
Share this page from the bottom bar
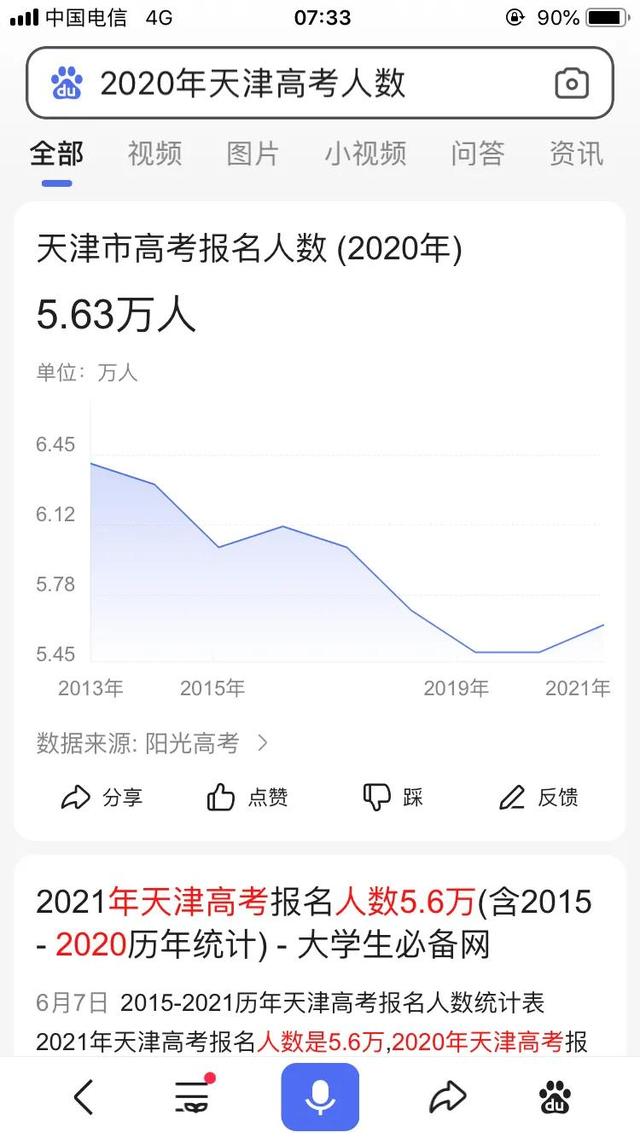point(447,1097)
